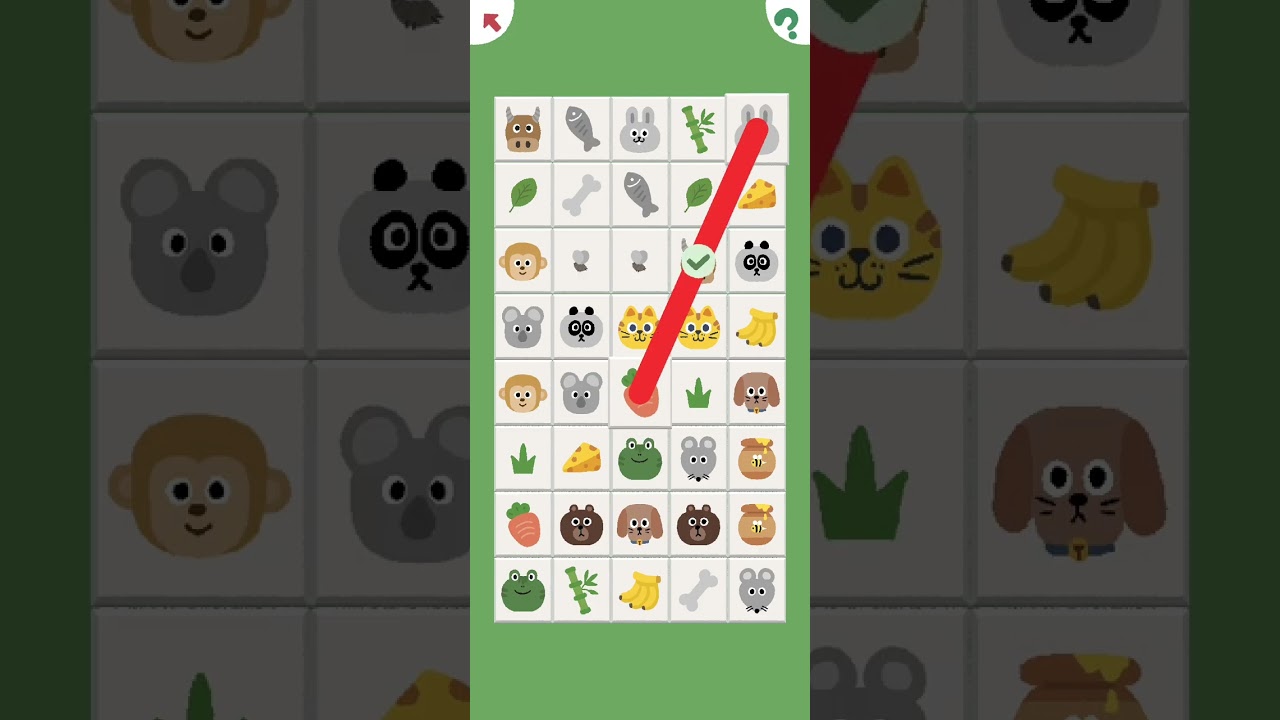
Task: Select the cheese tile beside the frog
Action: (x=581, y=459)
